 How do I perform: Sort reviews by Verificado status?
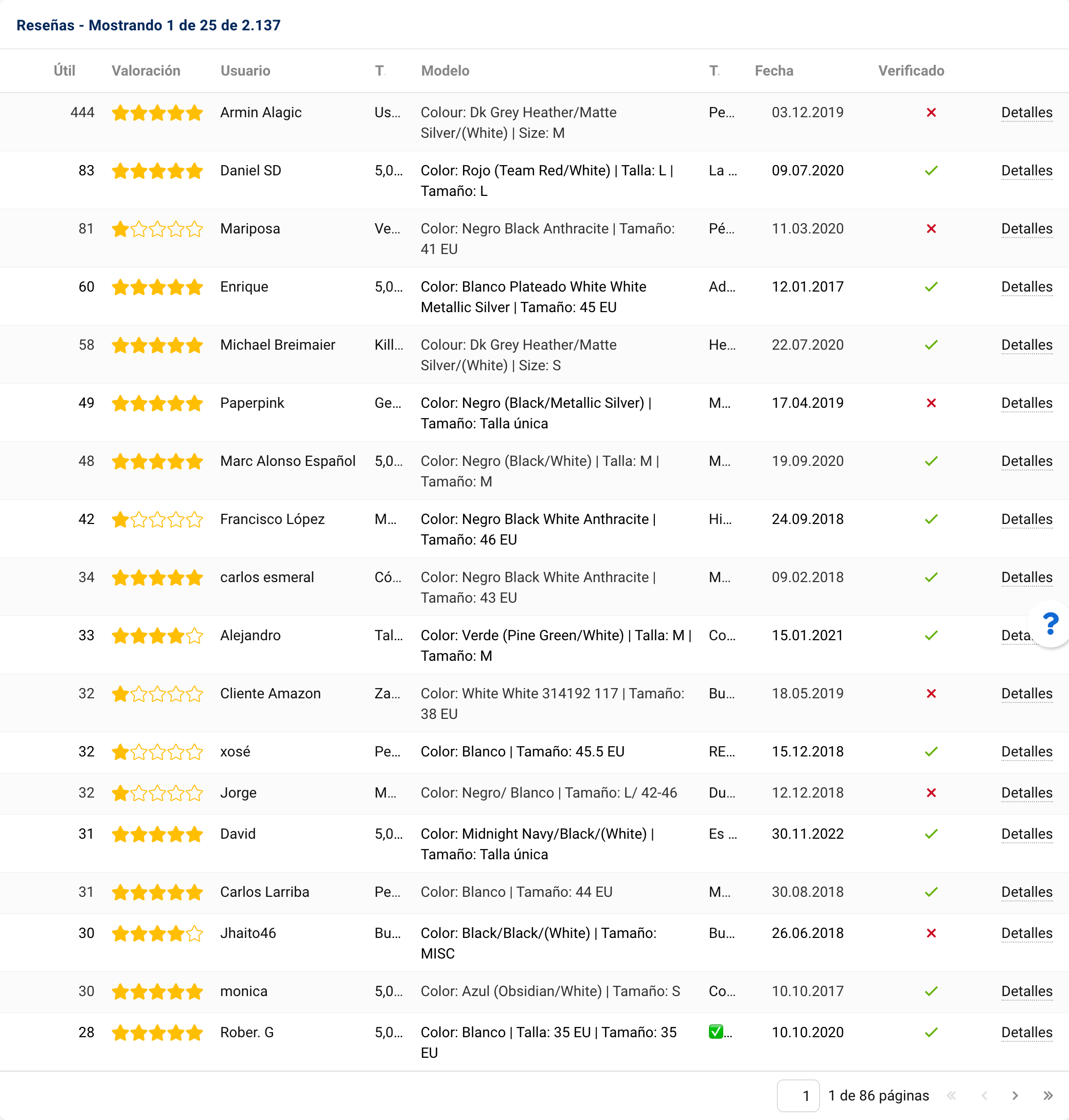pos(911,70)
